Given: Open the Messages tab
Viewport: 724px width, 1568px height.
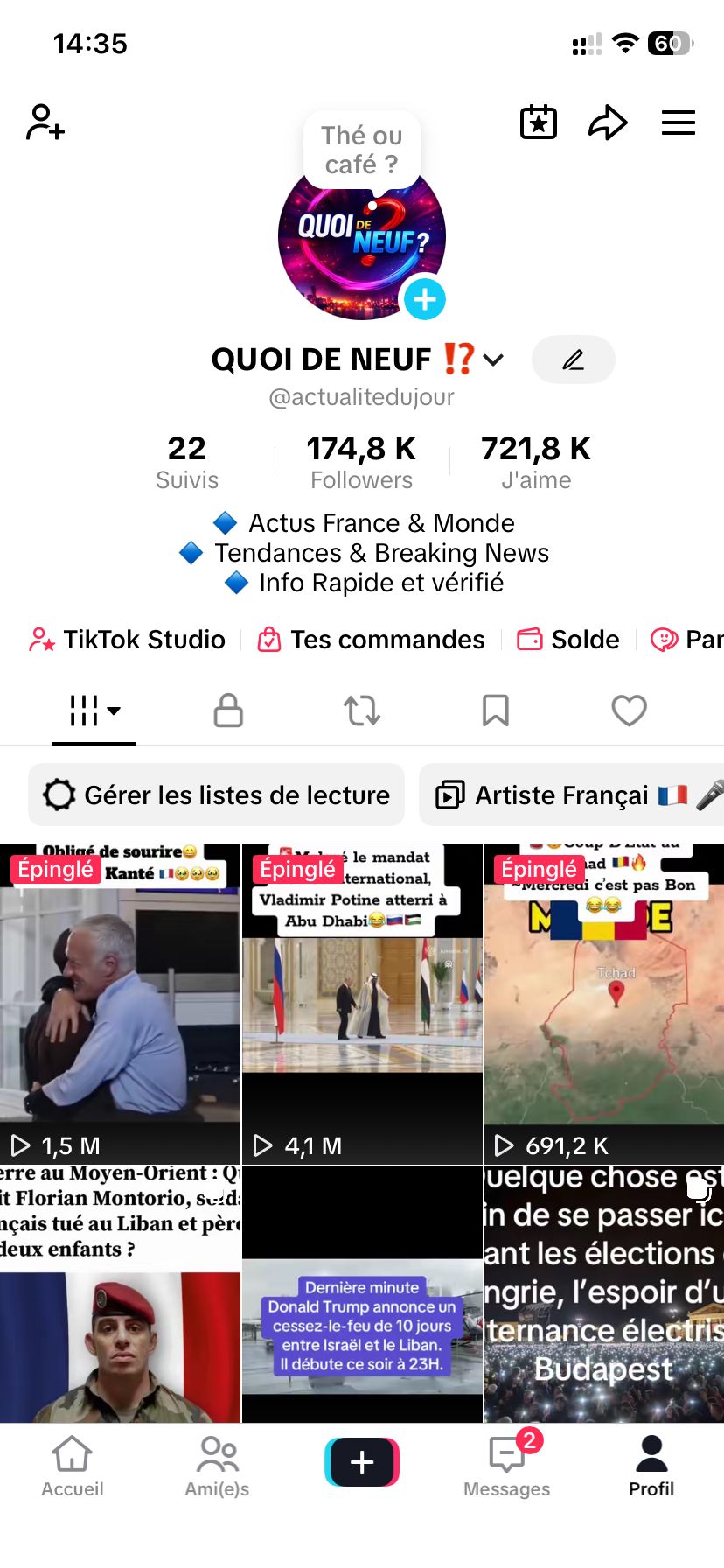Looking at the screenshot, I should (507, 1466).
